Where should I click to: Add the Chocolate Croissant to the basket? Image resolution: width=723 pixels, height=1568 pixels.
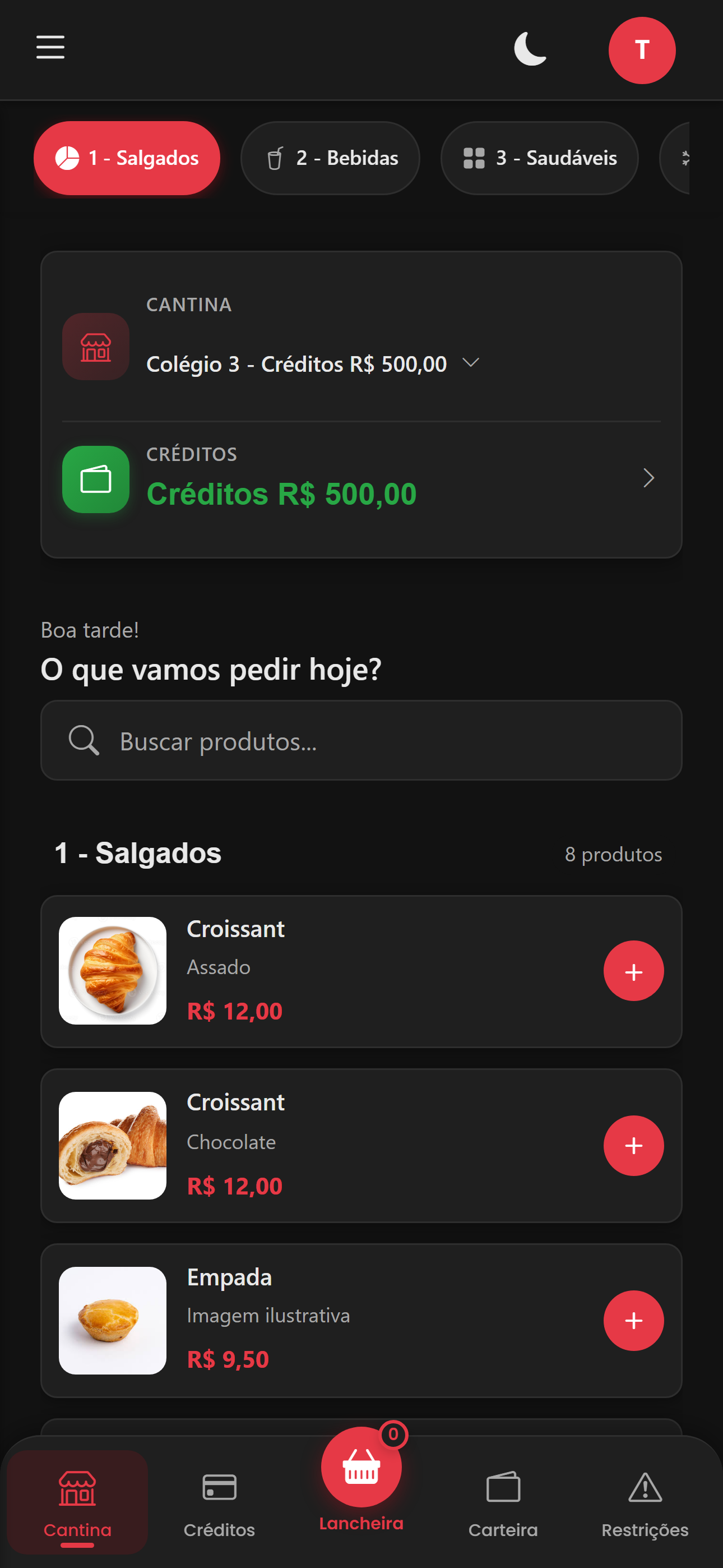(633, 1145)
